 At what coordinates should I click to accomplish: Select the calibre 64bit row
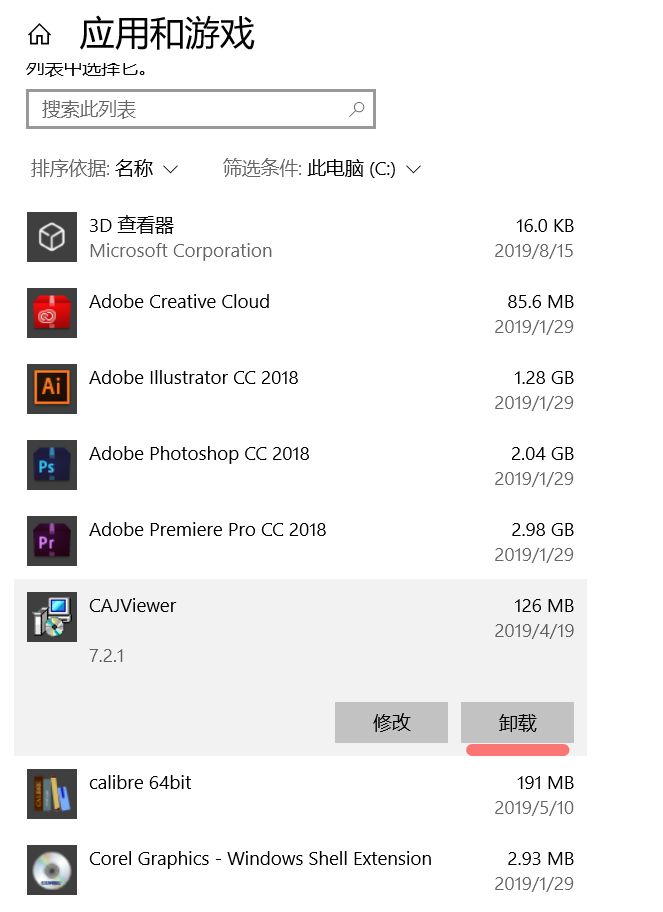[300, 795]
